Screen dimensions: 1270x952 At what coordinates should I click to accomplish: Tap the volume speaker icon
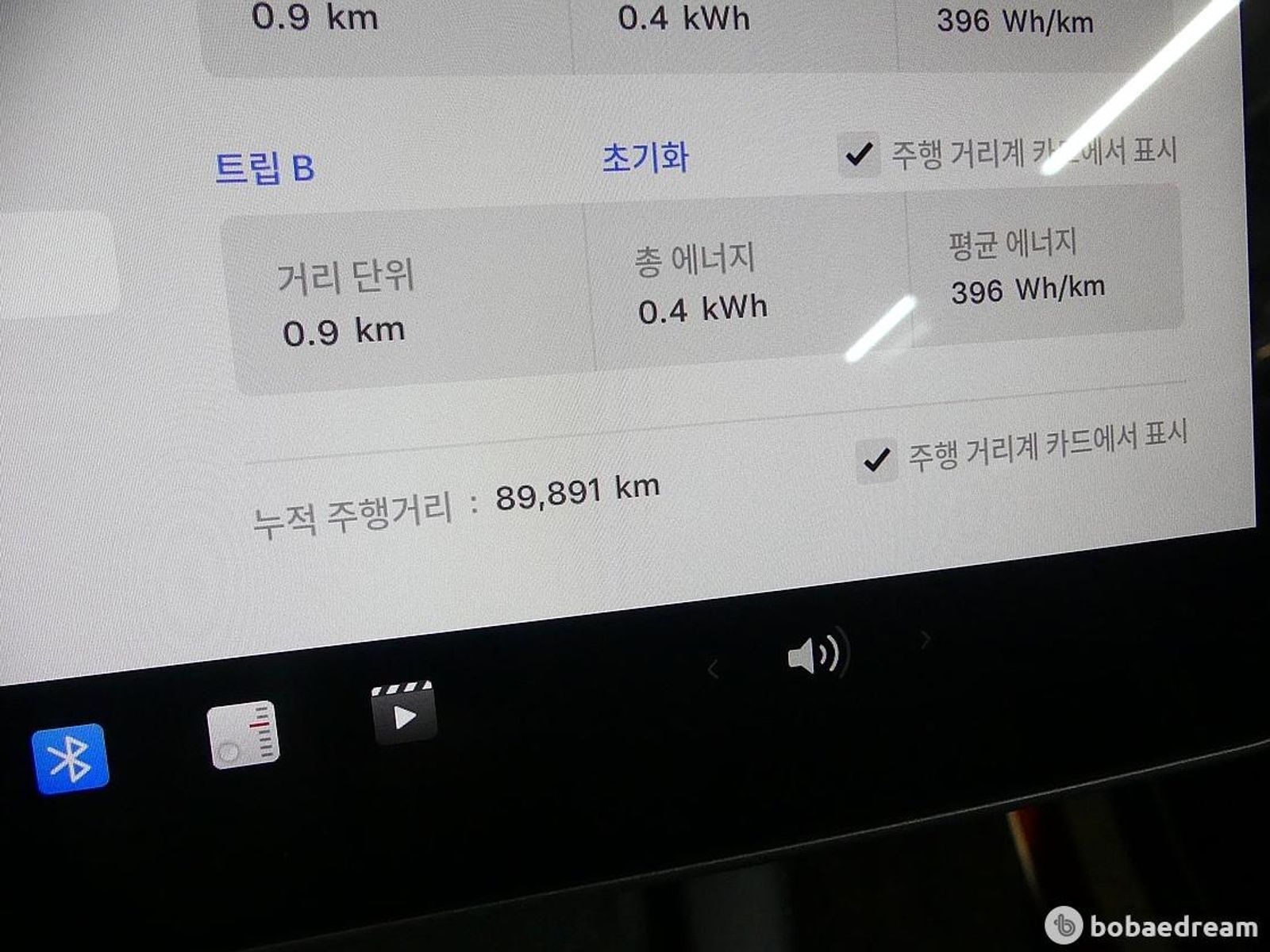click(815, 655)
